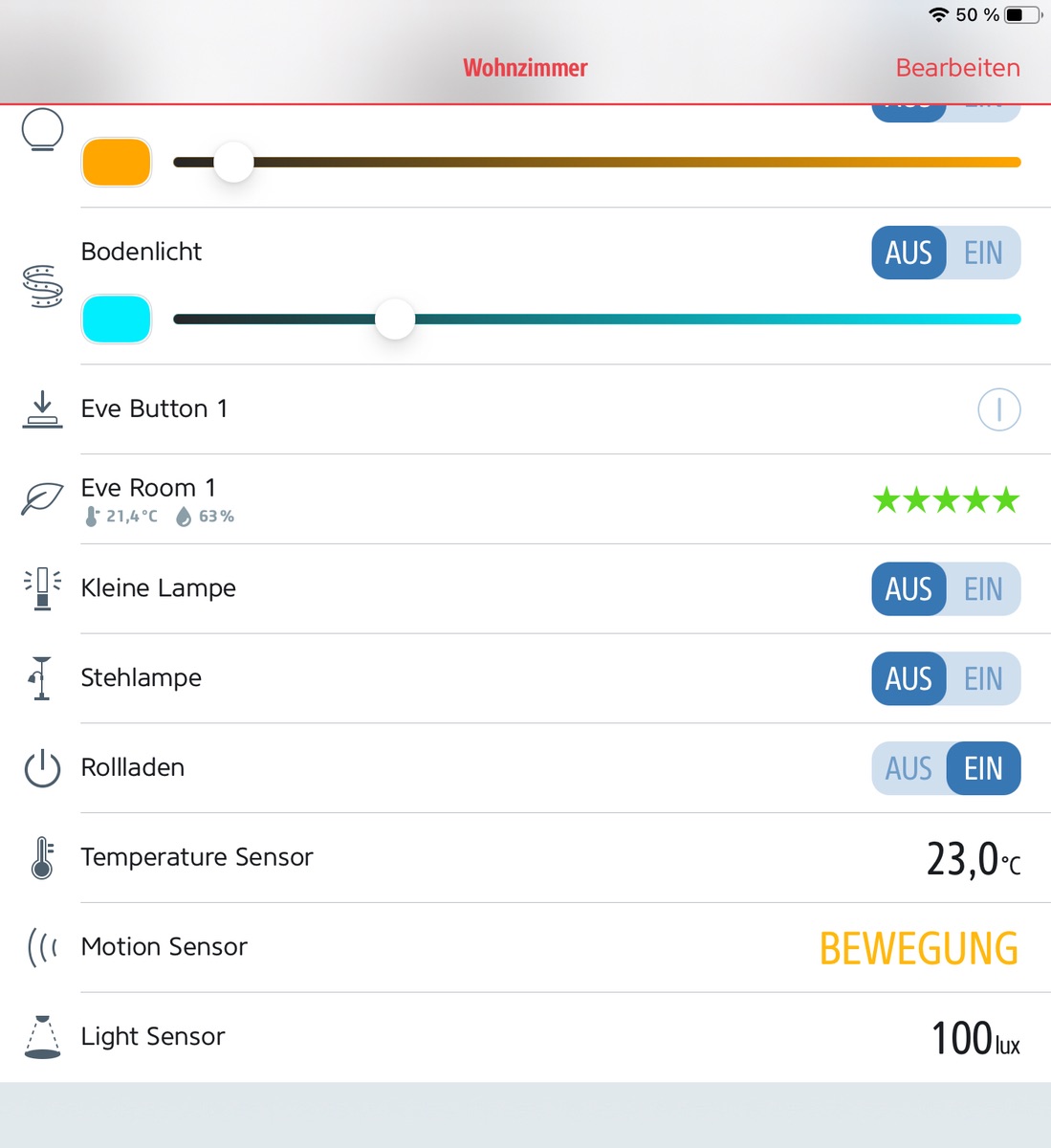
Task: Trigger the Eve Button 1 action
Action: (998, 409)
